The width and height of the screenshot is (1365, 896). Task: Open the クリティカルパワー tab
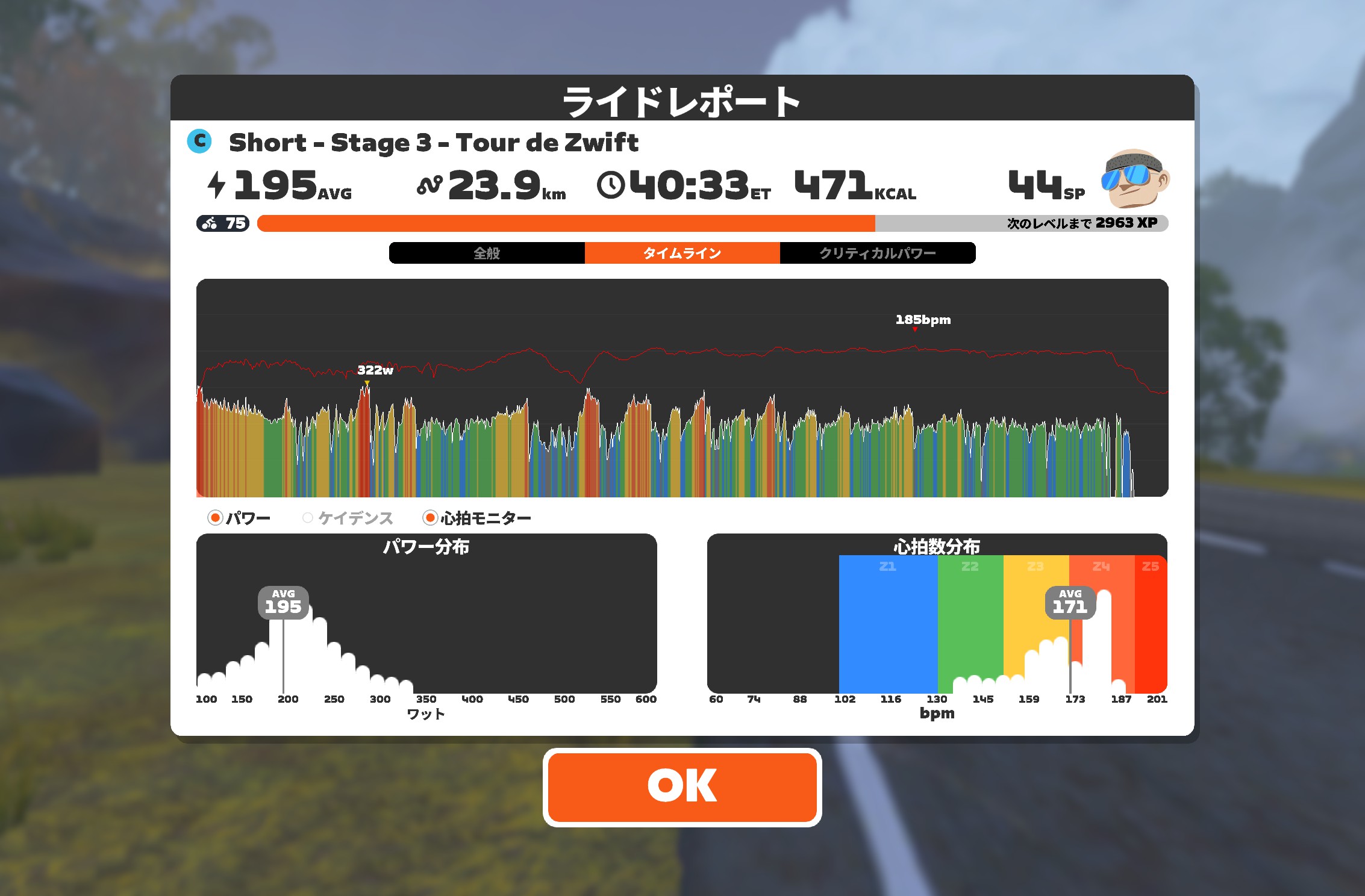877,253
